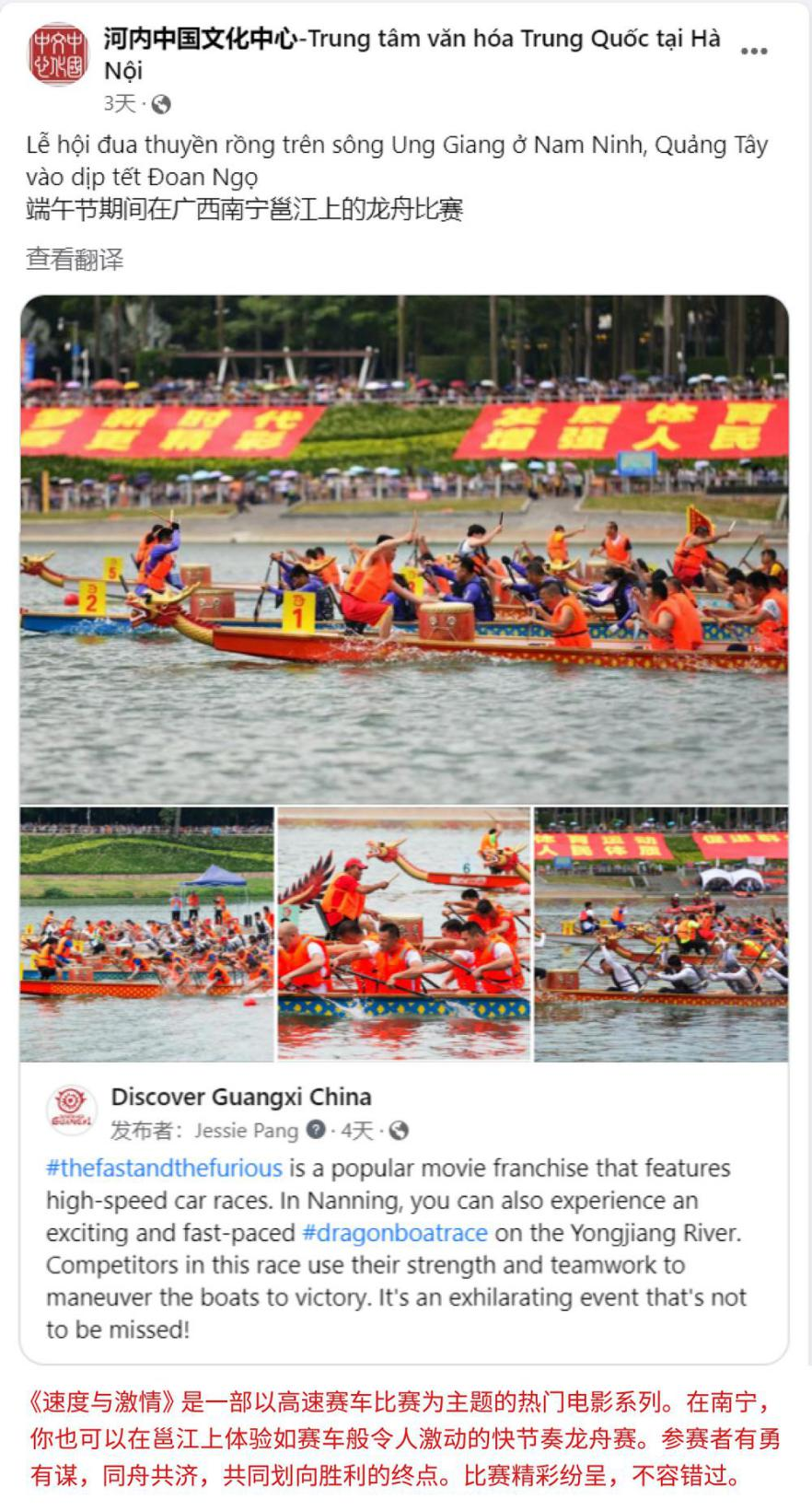812x1511 pixels.
Task: Open Jessie Pang's profile
Action: point(246,1131)
